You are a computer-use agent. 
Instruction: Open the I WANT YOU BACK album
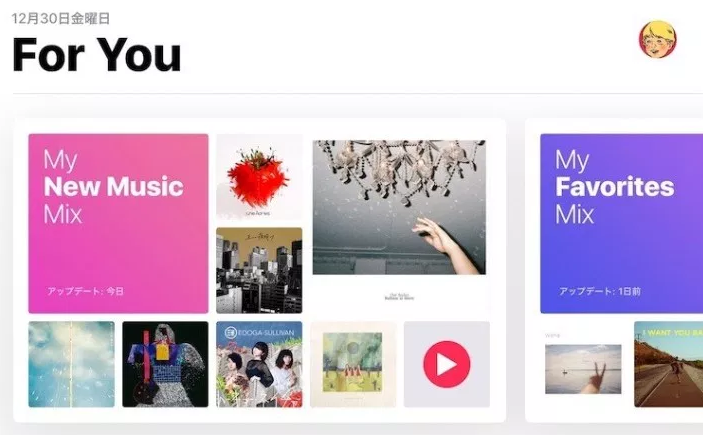click(668, 364)
